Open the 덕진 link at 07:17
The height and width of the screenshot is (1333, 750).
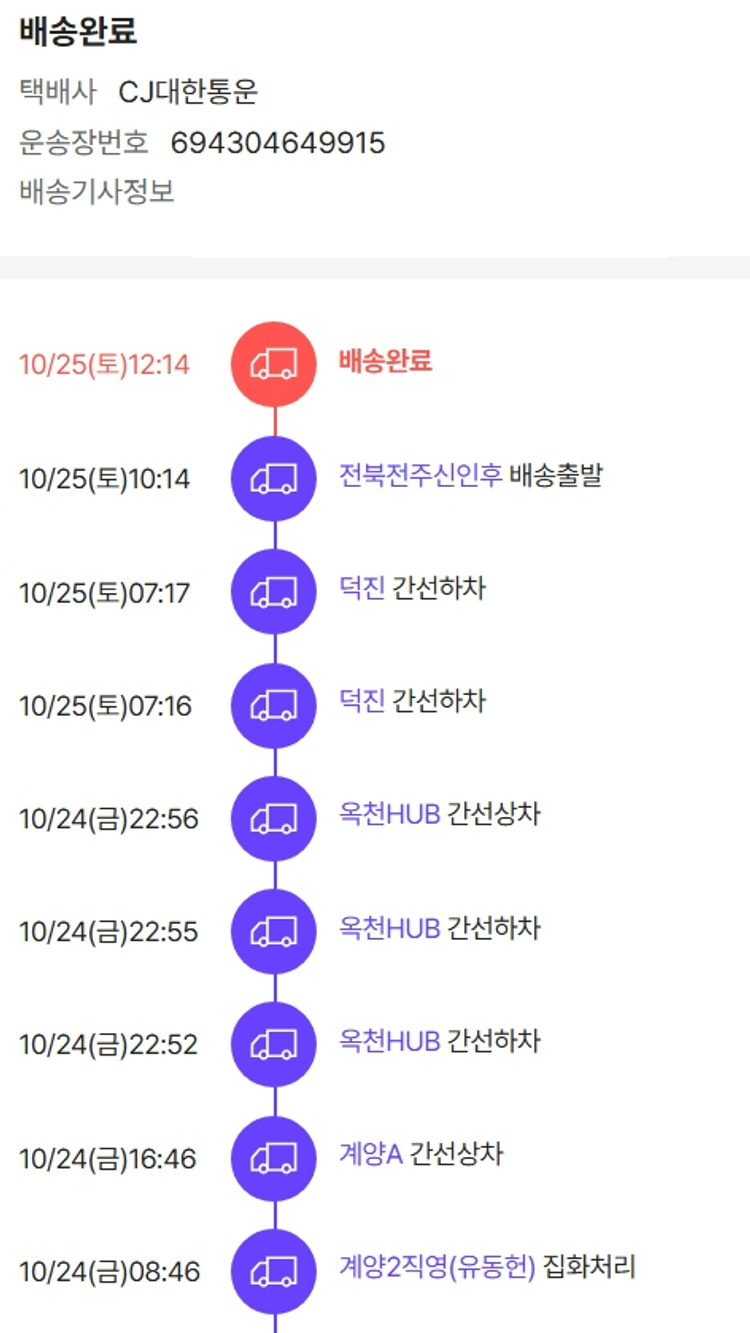(361, 588)
